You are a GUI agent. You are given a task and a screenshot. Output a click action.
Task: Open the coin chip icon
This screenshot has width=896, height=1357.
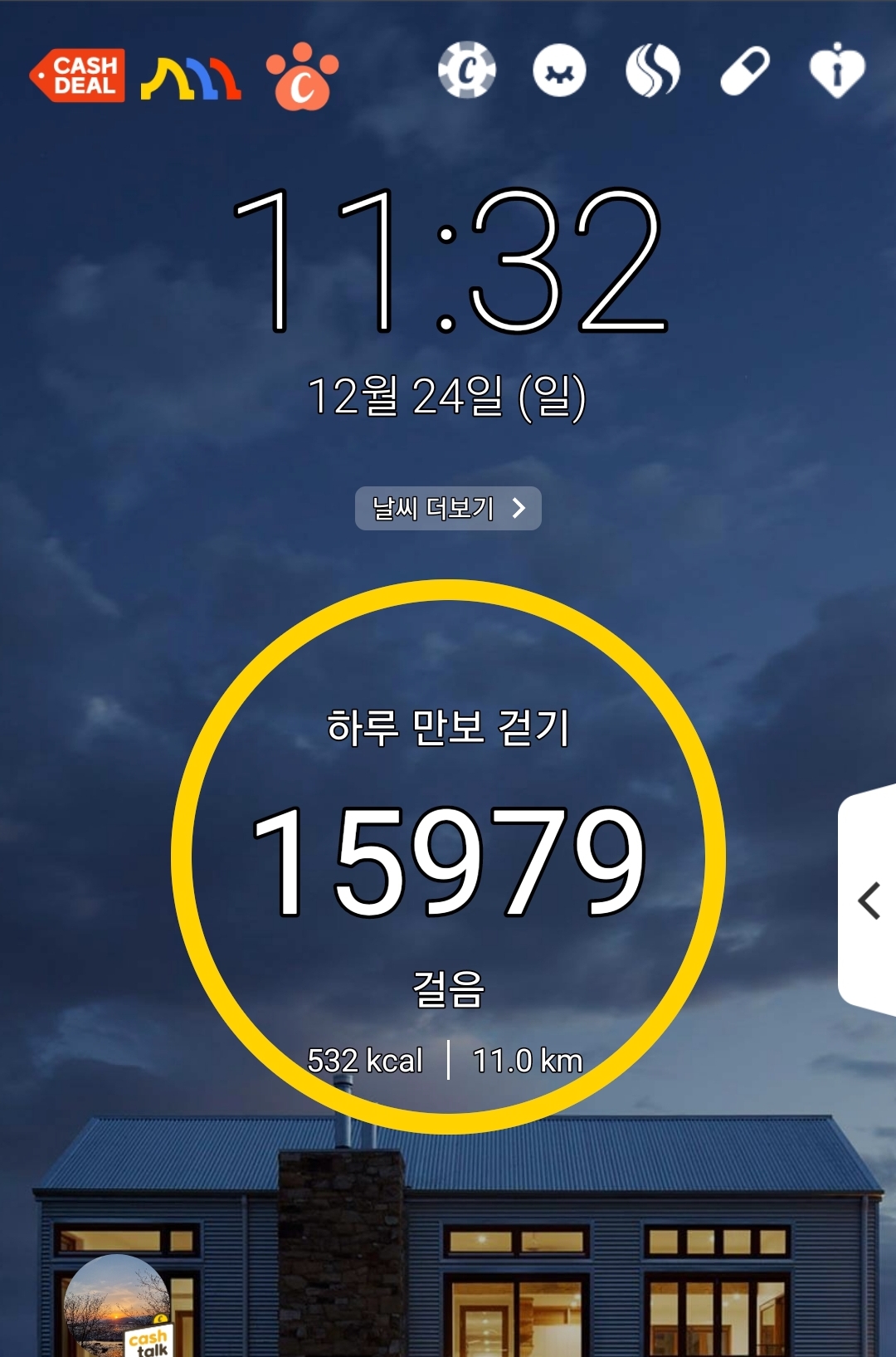[467, 71]
